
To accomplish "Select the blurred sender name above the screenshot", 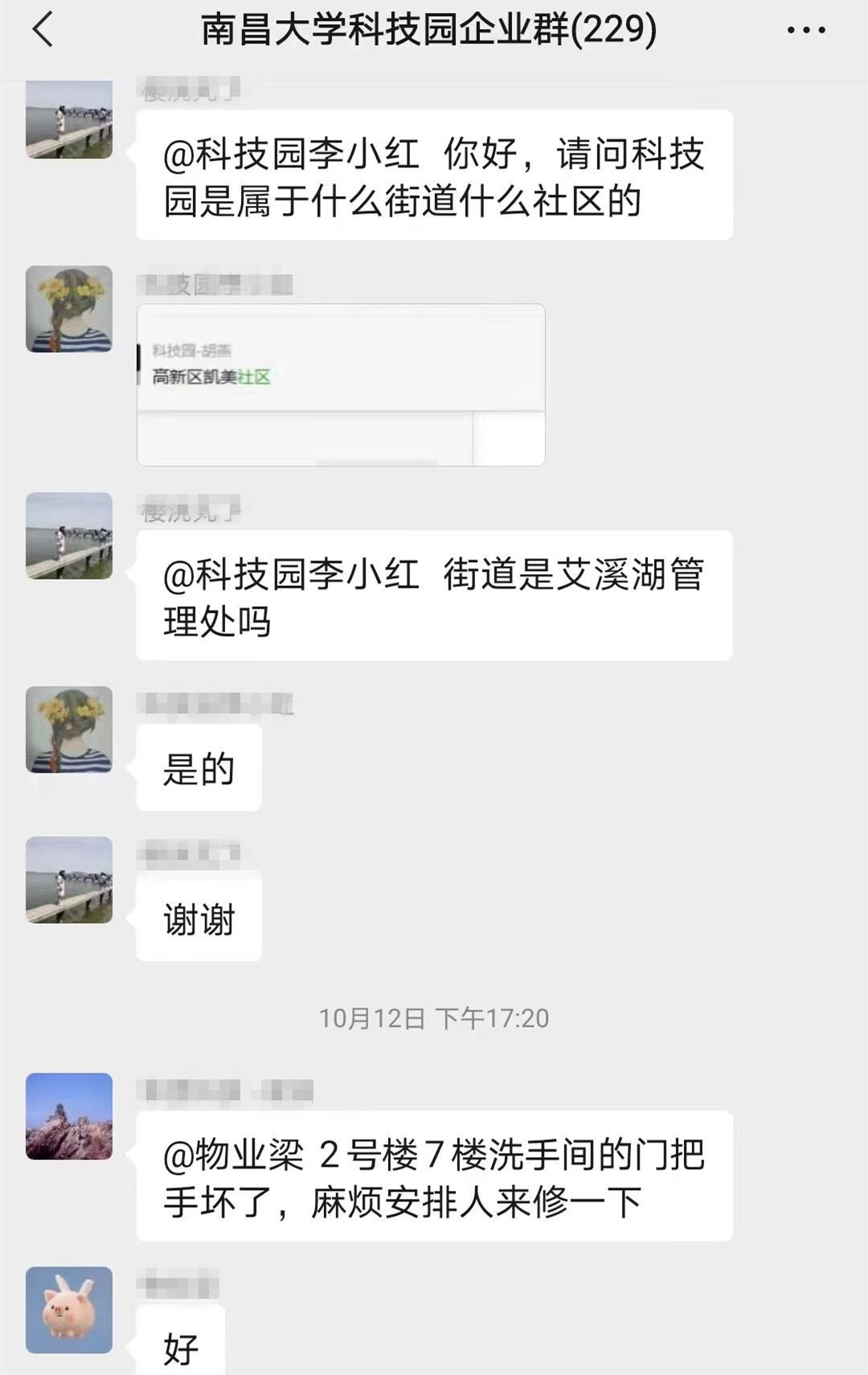I will click(217, 284).
